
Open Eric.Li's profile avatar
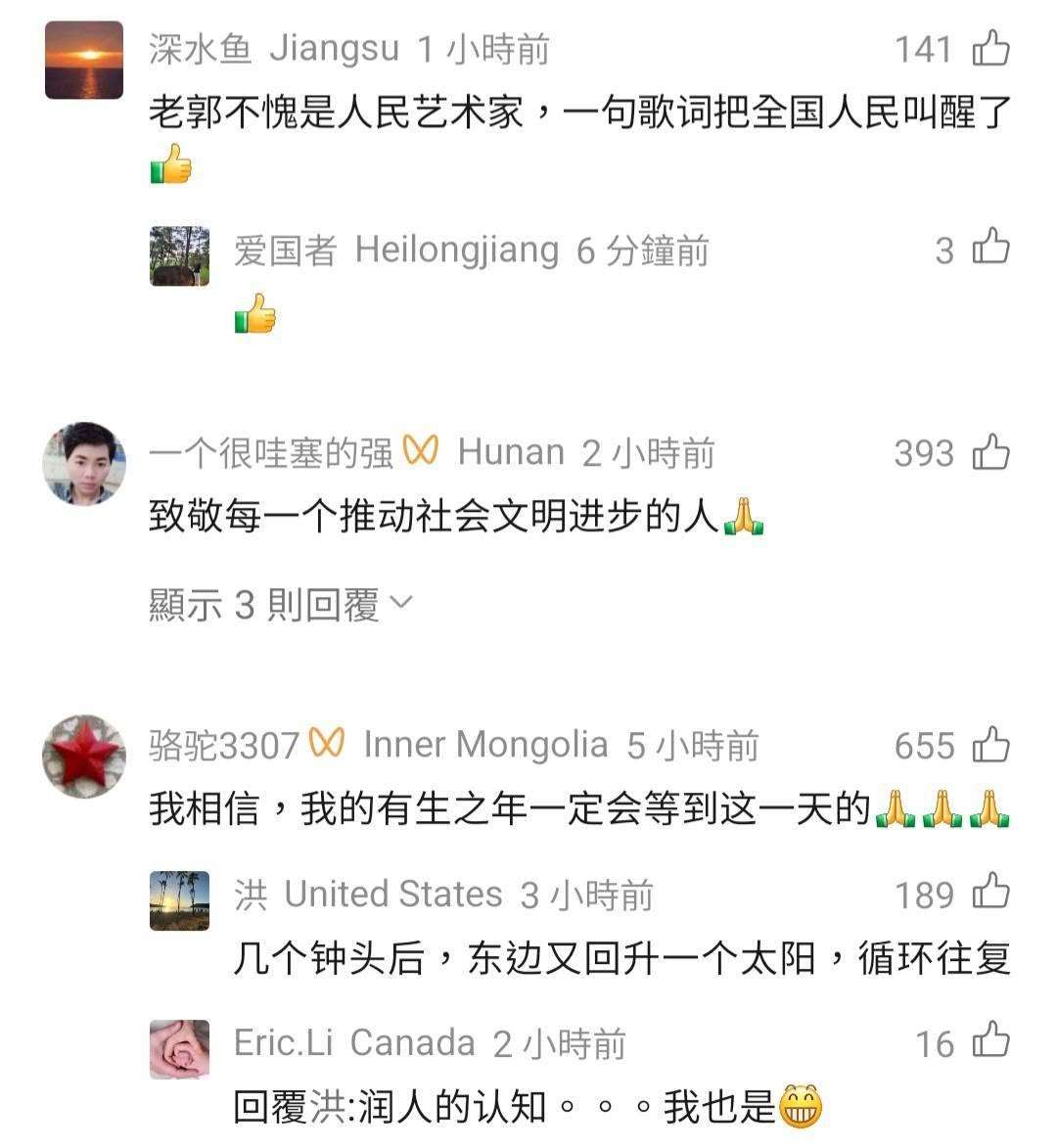179,1050
